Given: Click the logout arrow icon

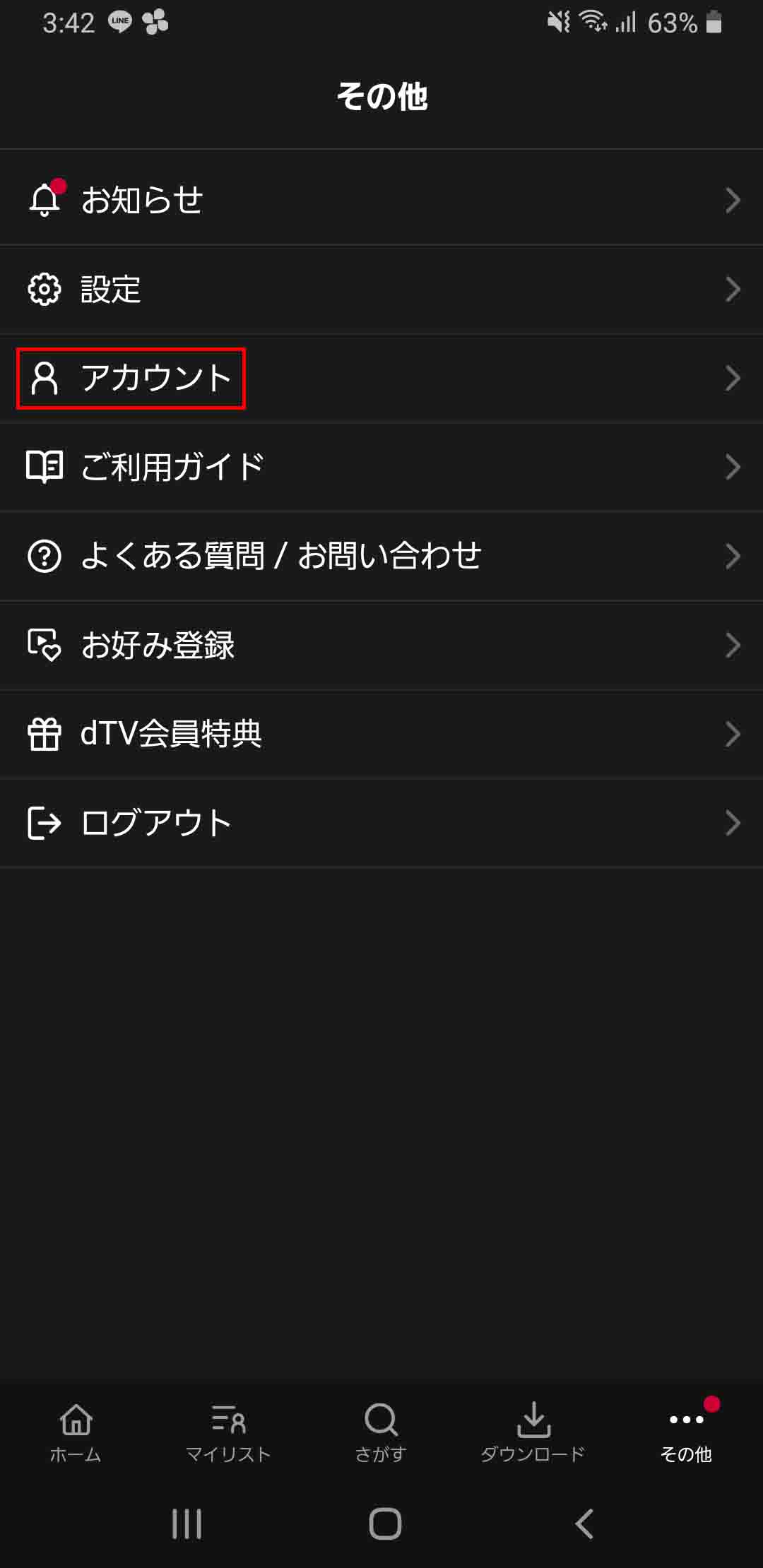Looking at the screenshot, I should pos(43,821).
